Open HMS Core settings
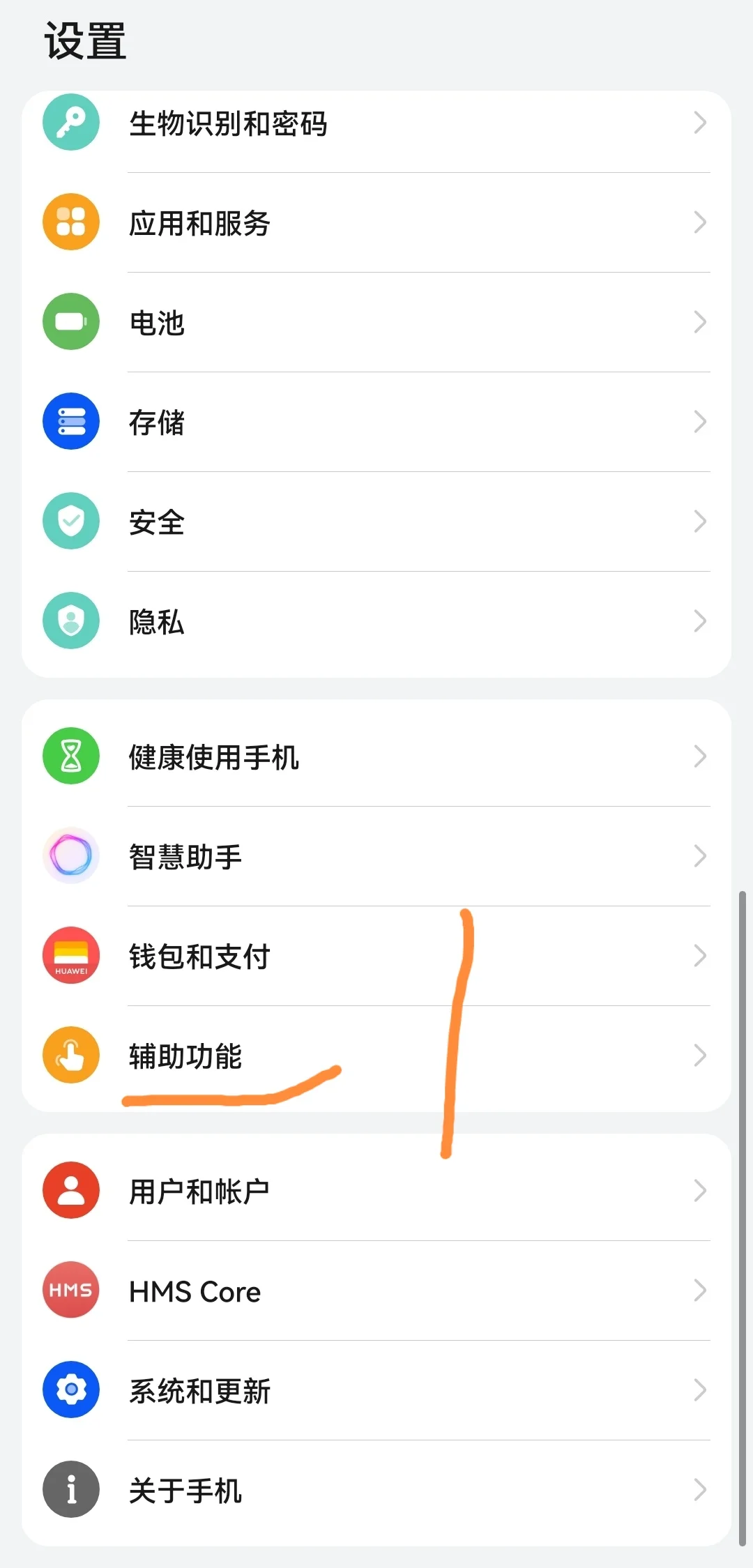 376,1291
